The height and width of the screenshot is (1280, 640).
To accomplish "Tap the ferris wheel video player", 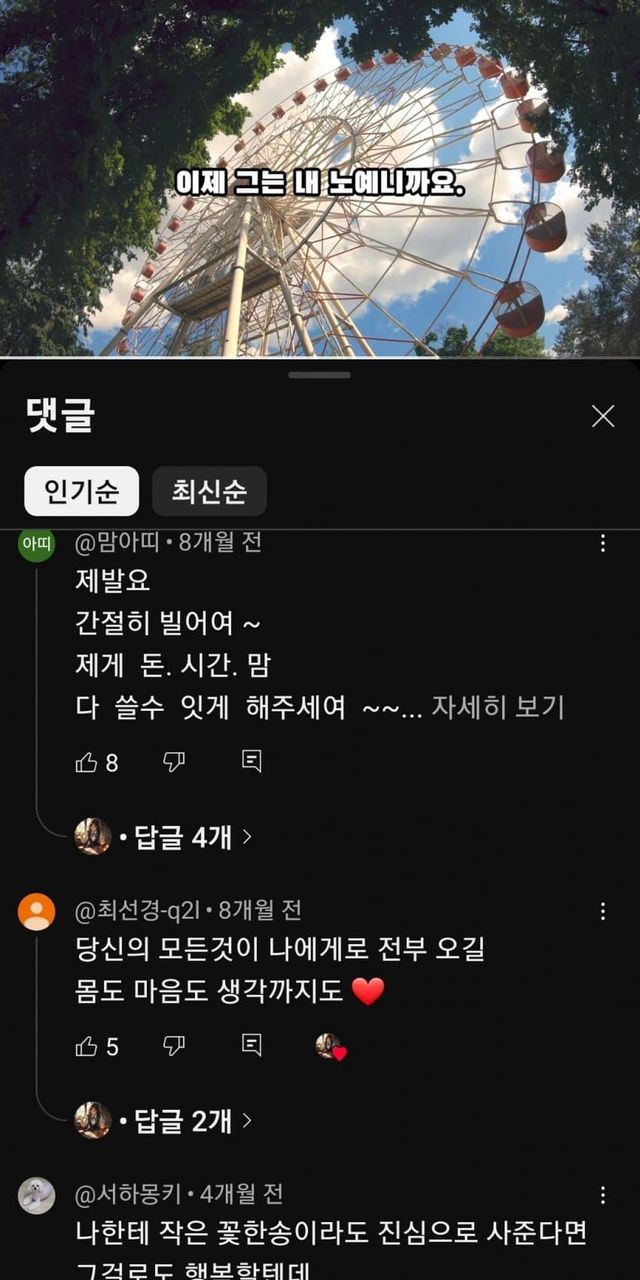I will pos(320,180).
